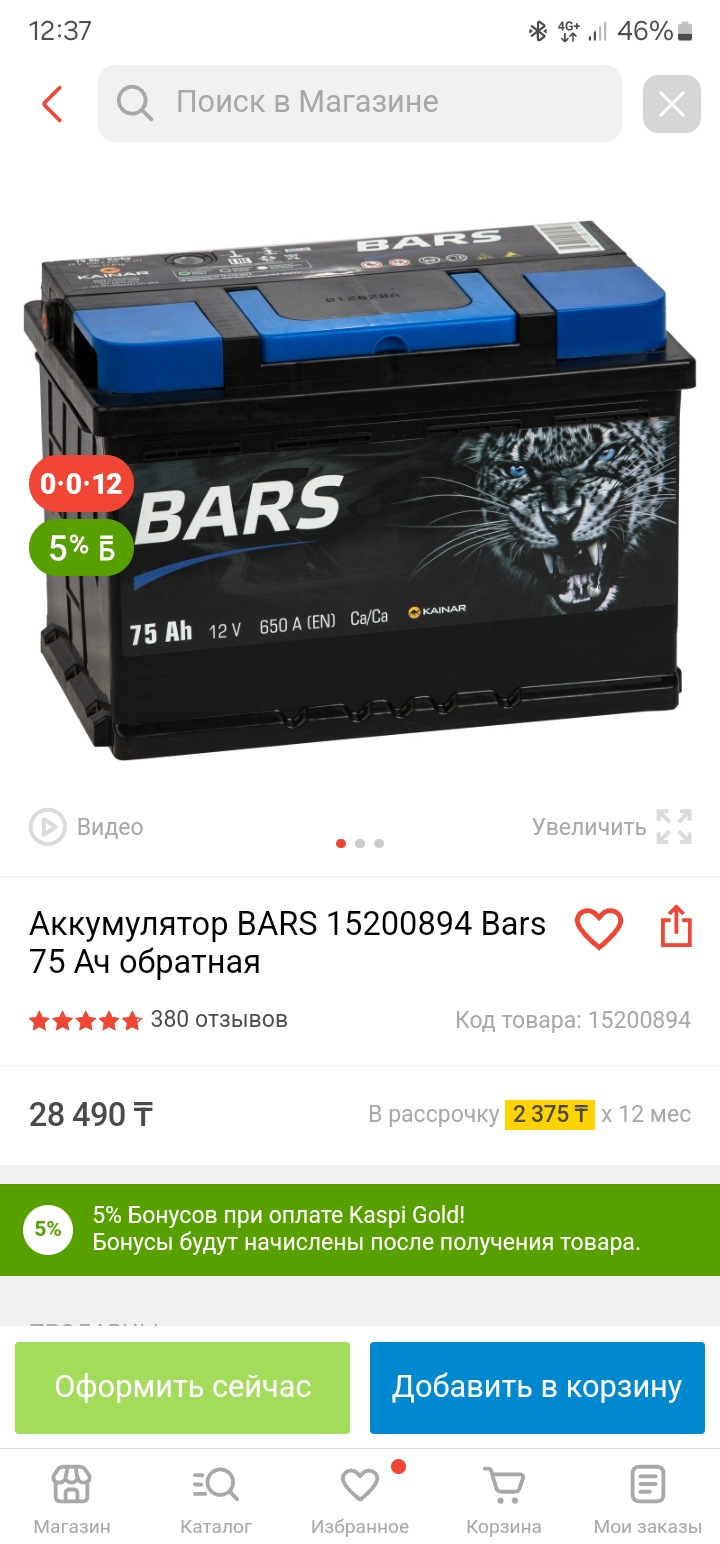Open the «Каталог» tab

pyautogui.click(x=216, y=1500)
